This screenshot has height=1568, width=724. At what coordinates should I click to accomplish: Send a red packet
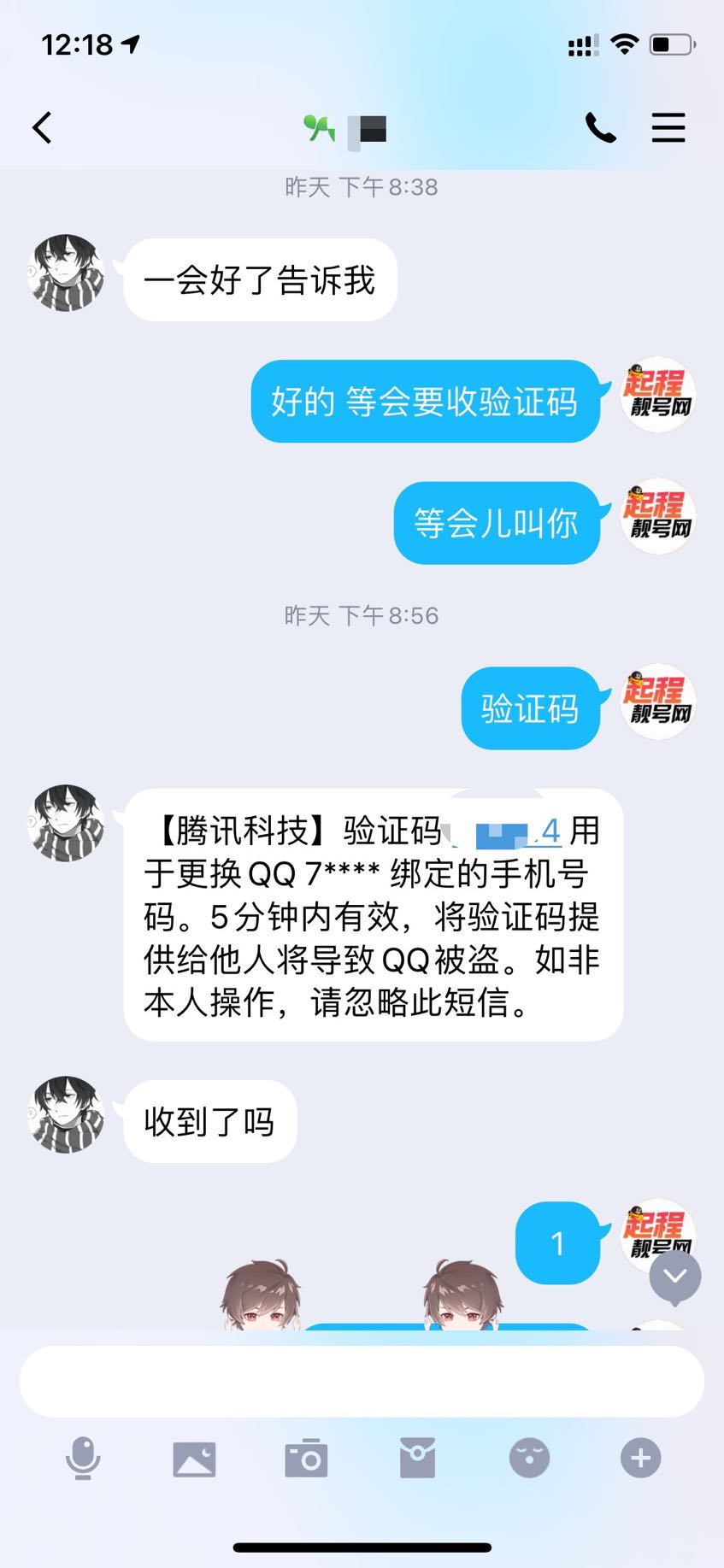[x=417, y=1459]
